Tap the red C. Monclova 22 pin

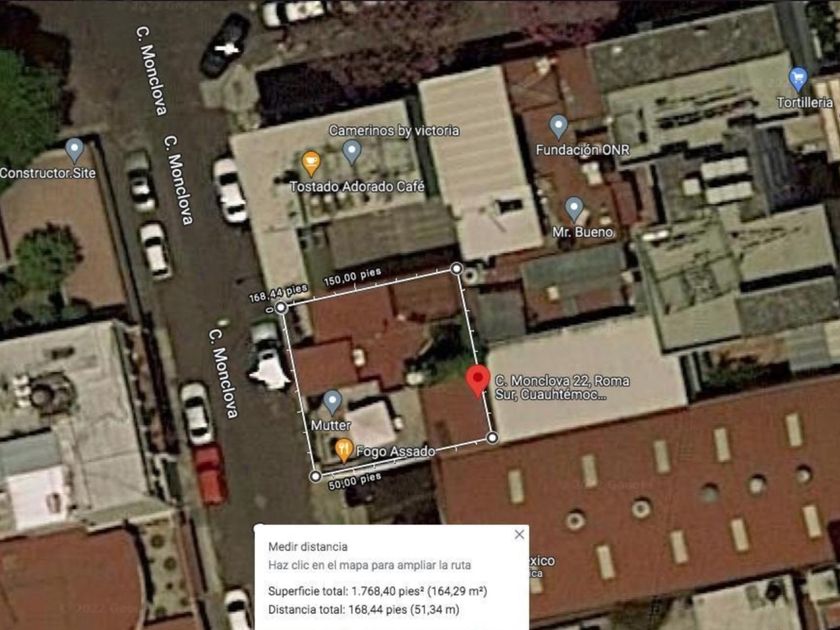point(477,381)
